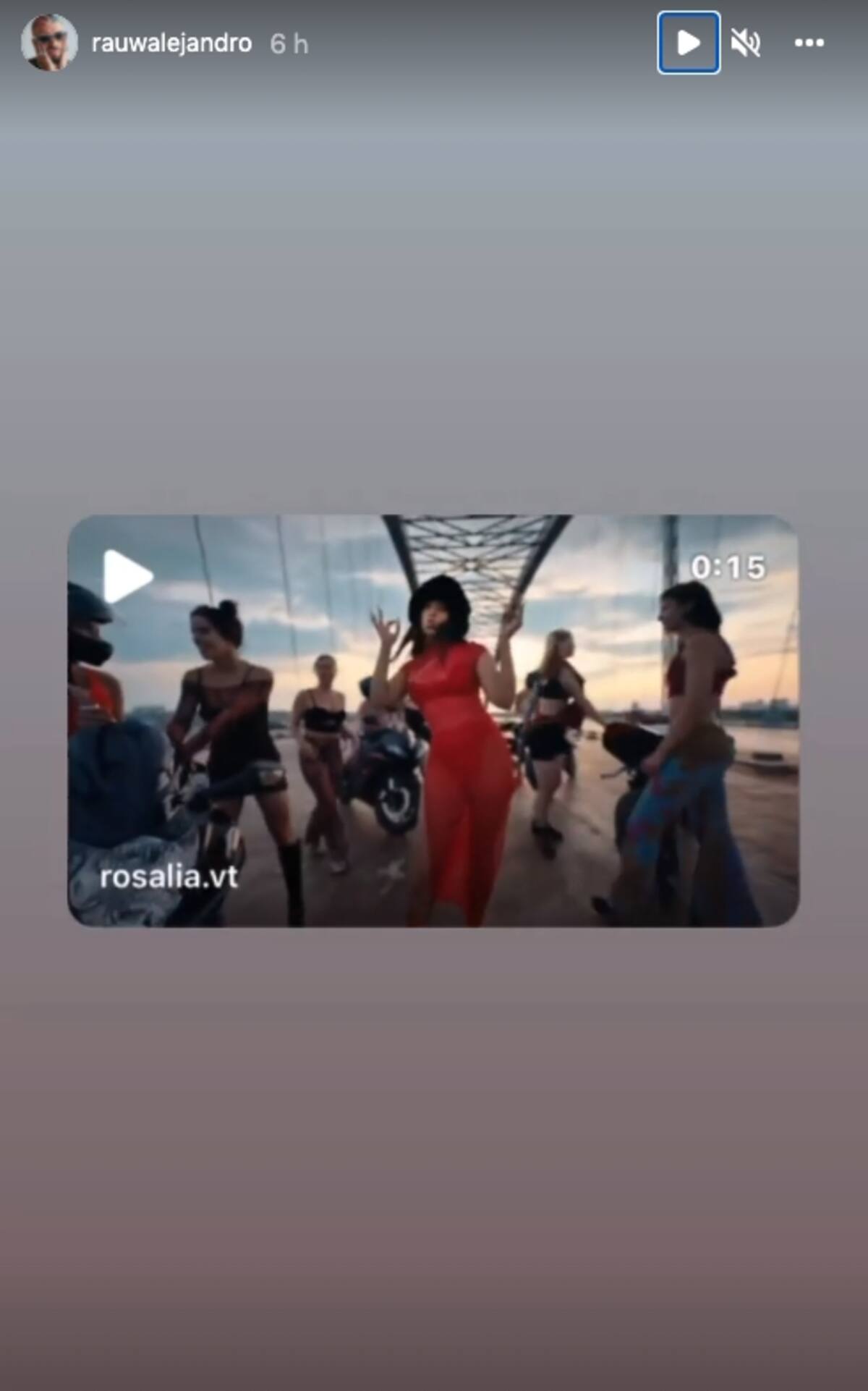This screenshot has width=868, height=1391.
Task: Open rauwalejandro's profile picture
Action: 49,43
